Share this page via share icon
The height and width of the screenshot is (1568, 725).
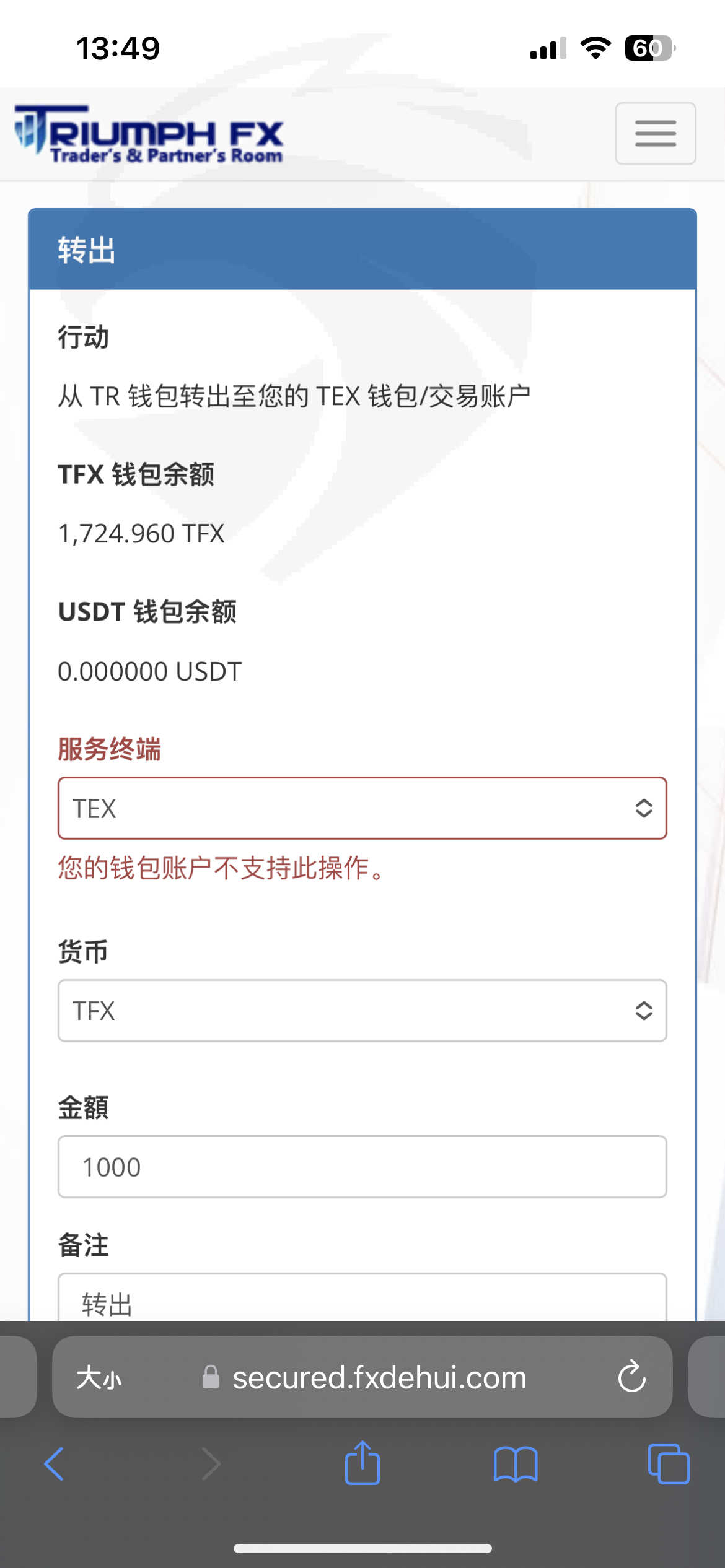362,1462
